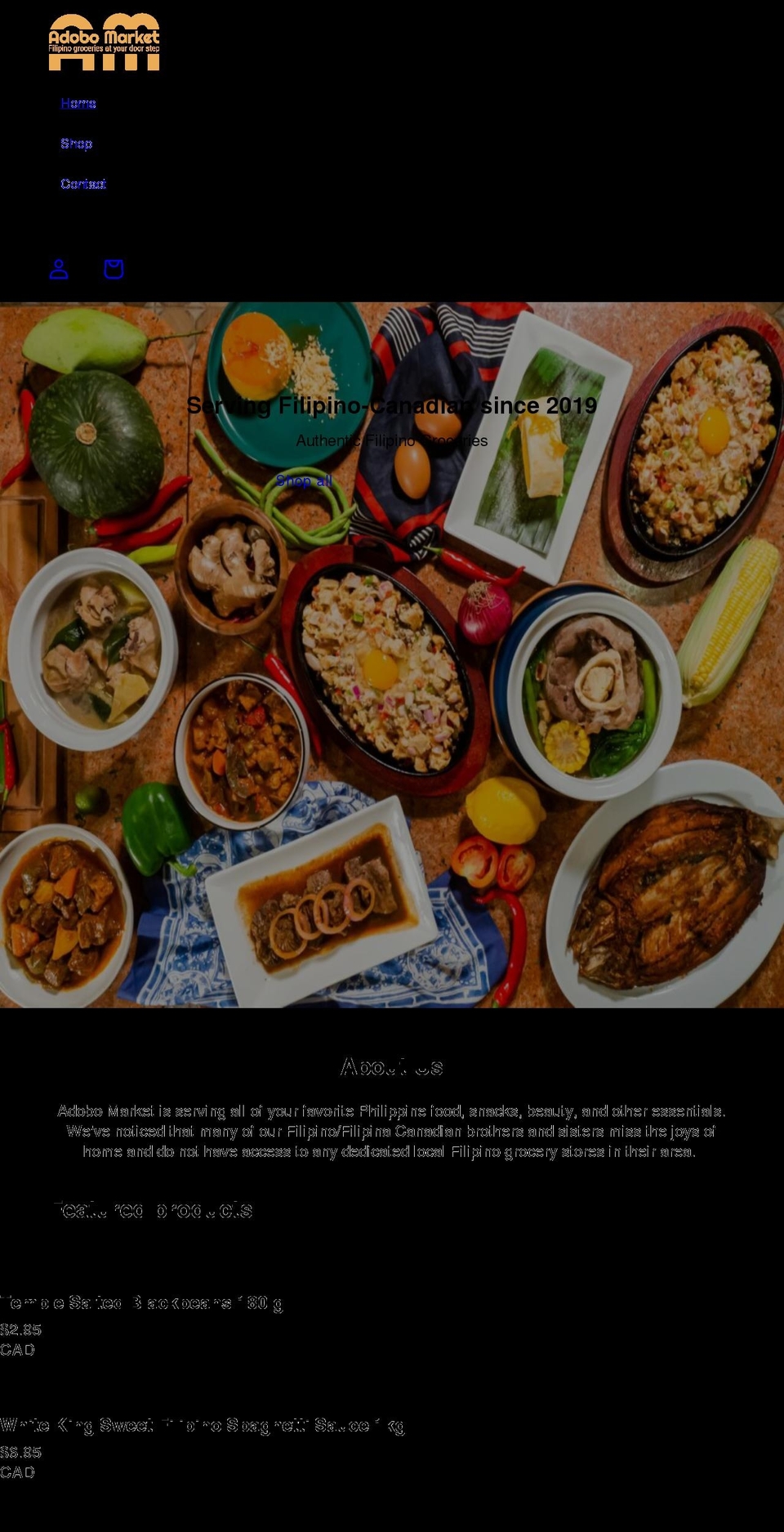784x1532 pixels.
Task: Select the cart icon beside account
Action: (x=114, y=269)
